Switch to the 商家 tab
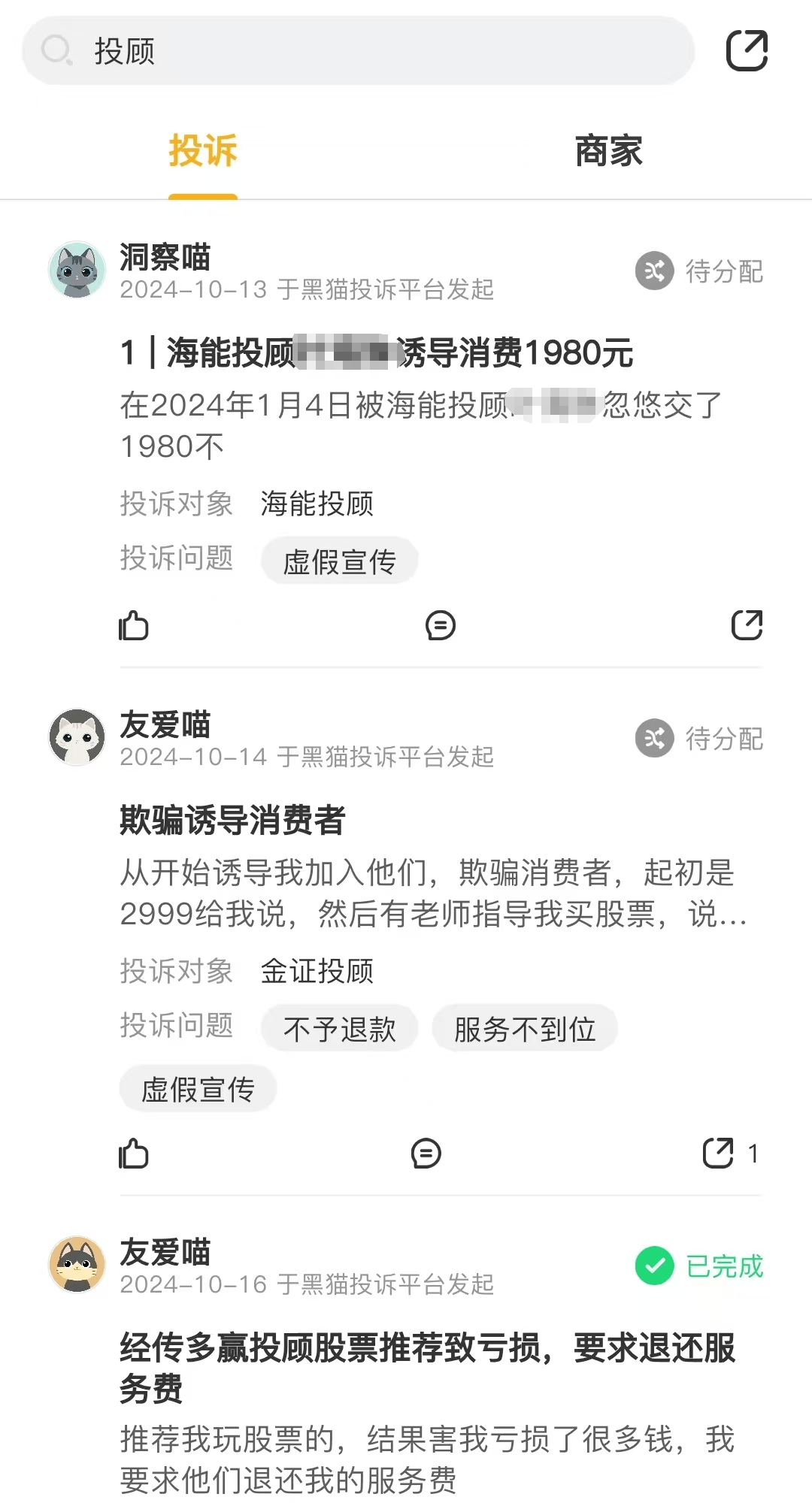This screenshot has width=812, height=1512. [x=607, y=151]
